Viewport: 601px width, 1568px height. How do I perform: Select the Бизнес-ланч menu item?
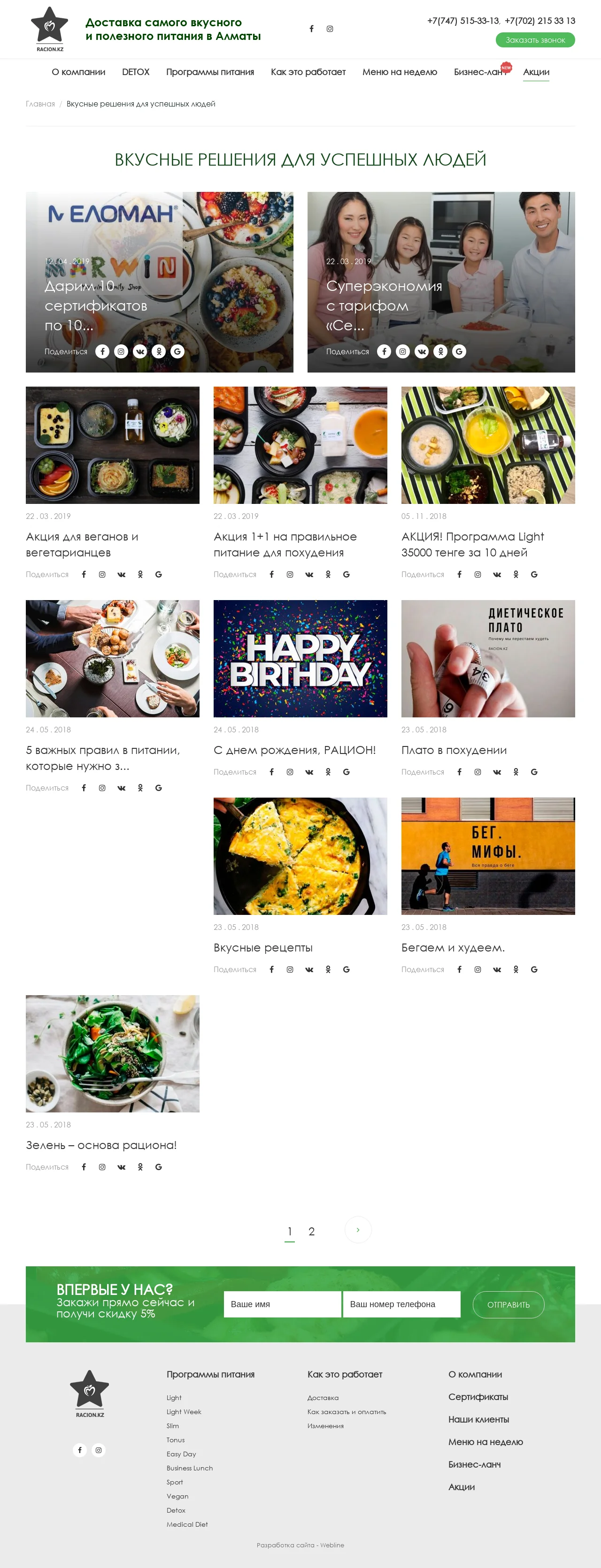pos(479,72)
